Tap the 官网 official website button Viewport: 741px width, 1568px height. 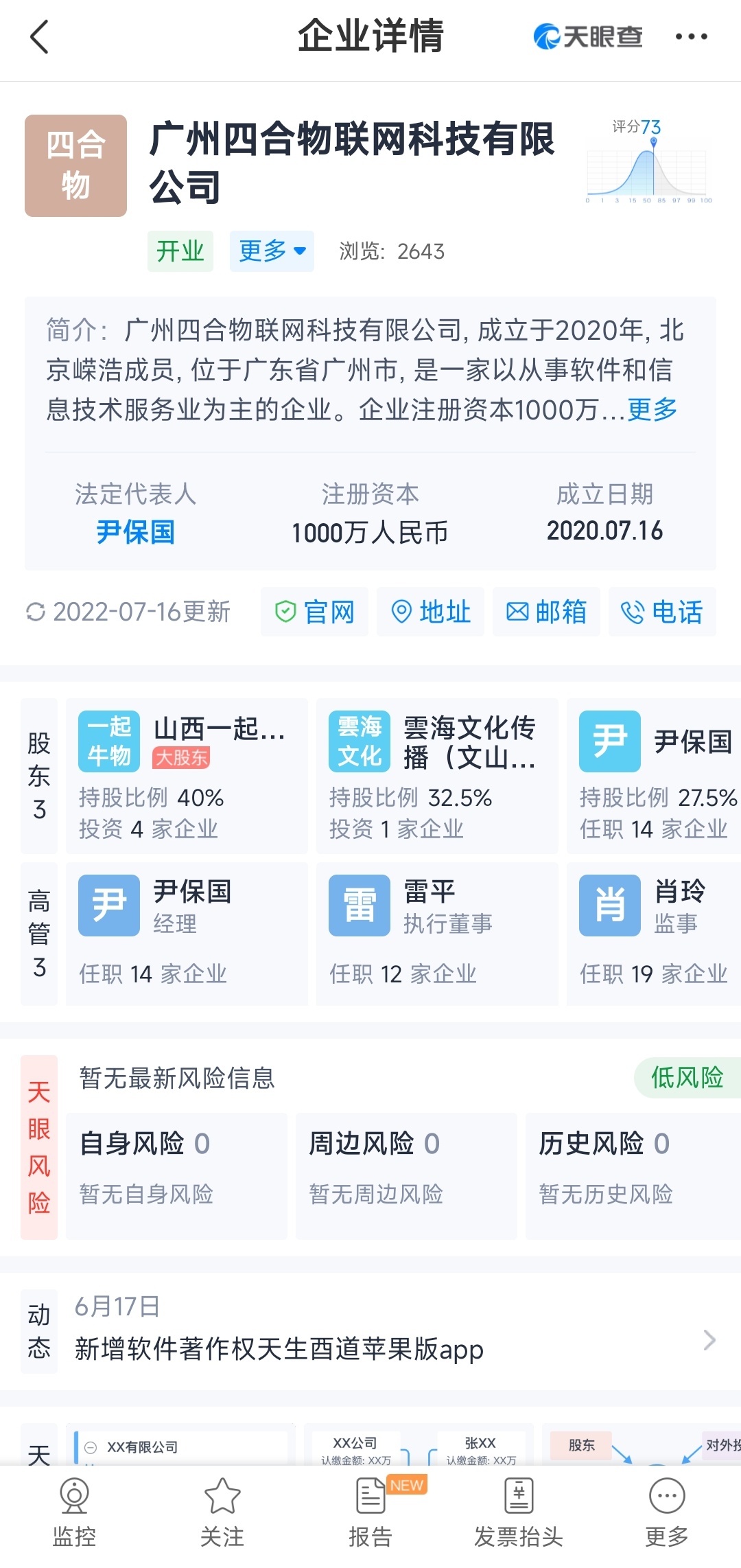click(314, 612)
